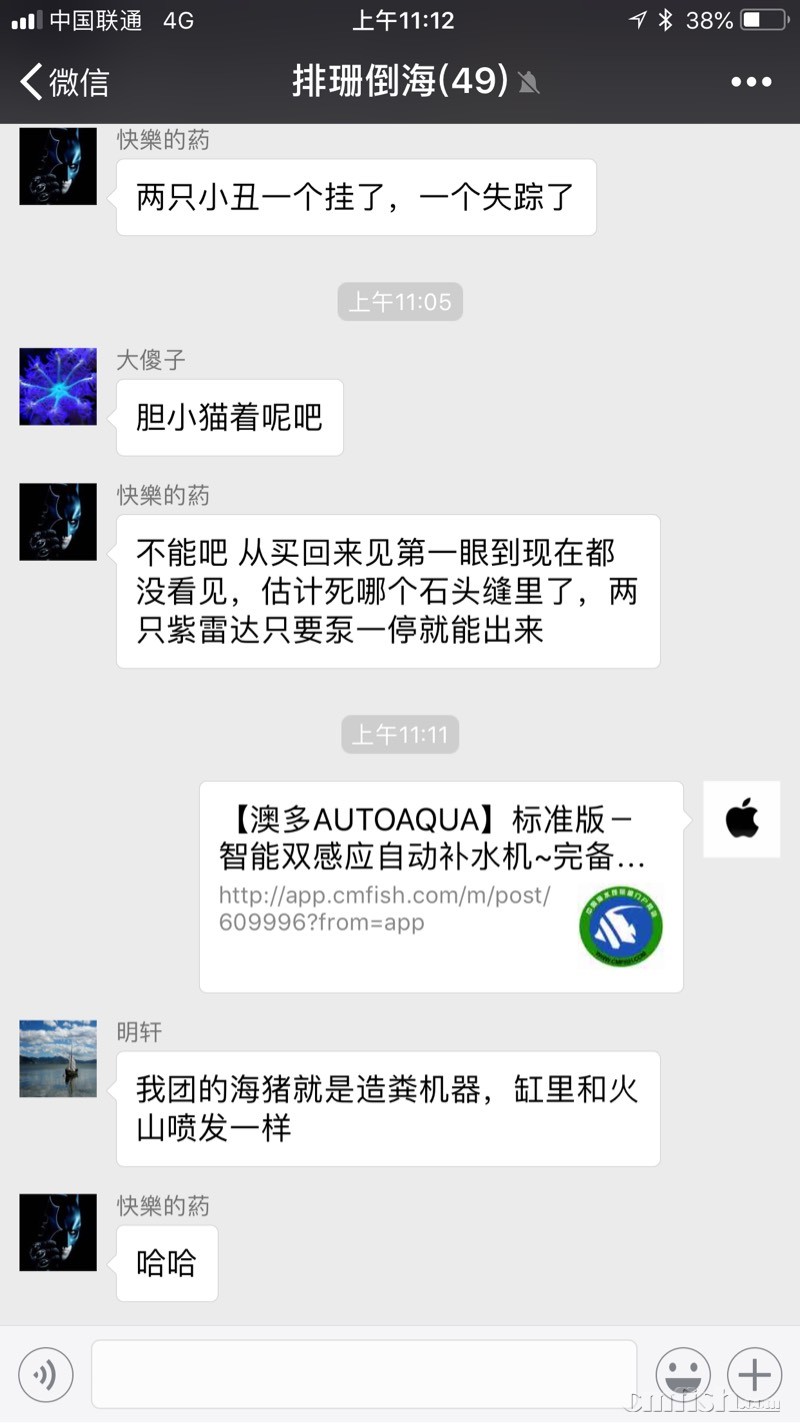Open group chat details via the three-dot menu

click(751, 82)
